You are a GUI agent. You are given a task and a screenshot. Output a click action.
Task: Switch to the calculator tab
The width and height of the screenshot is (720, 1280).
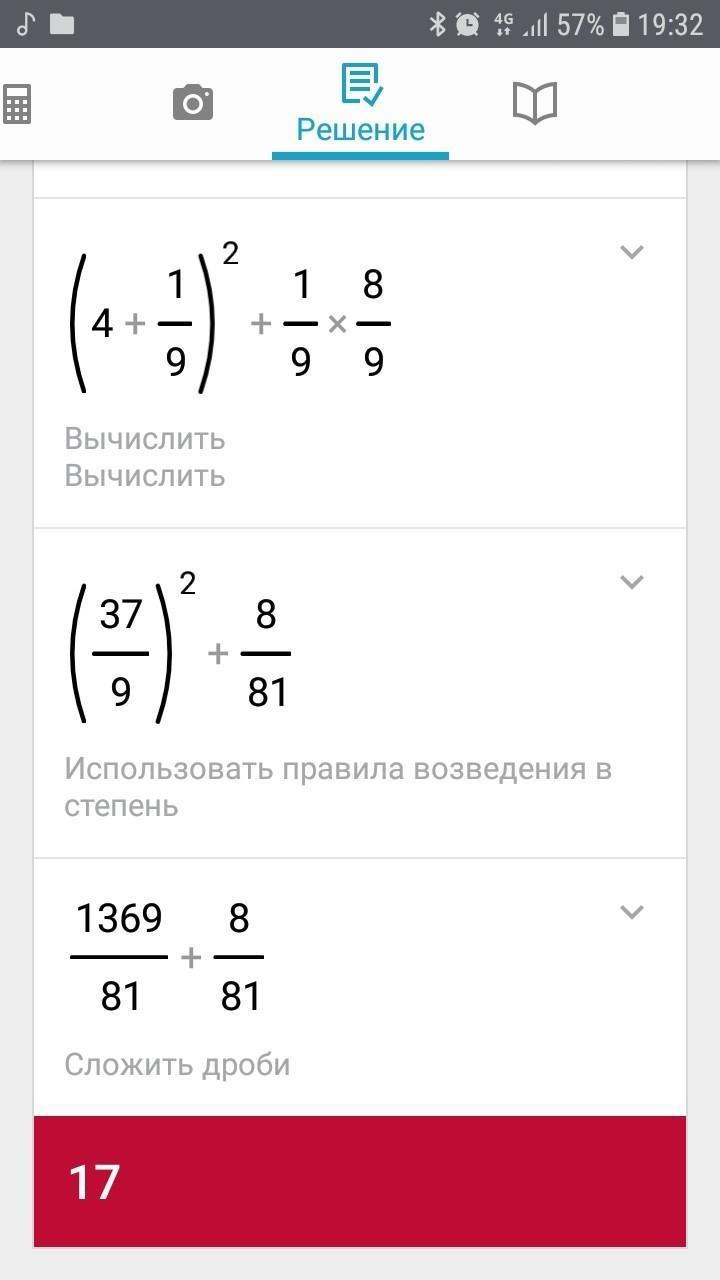pos(17,104)
